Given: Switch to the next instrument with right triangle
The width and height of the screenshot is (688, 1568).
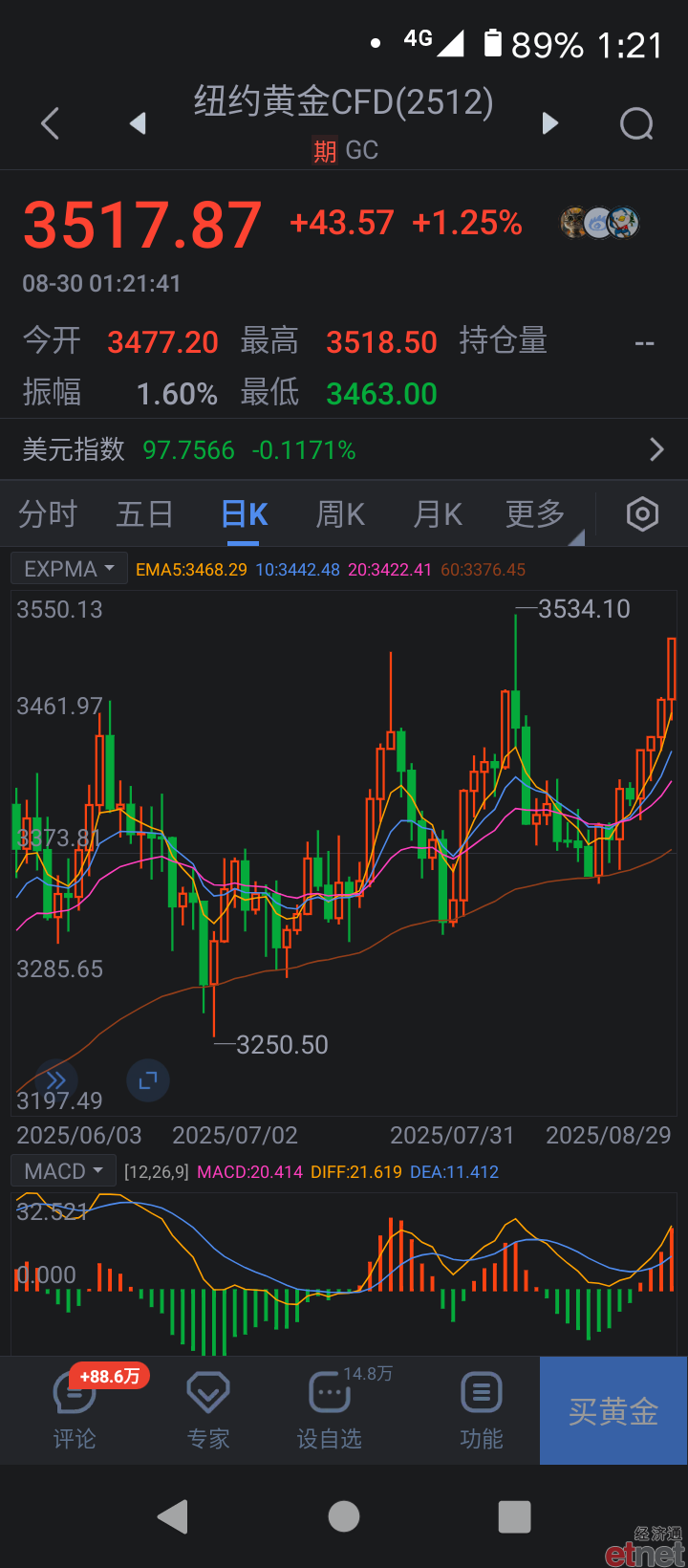Looking at the screenshot, I should coord(549,123).
